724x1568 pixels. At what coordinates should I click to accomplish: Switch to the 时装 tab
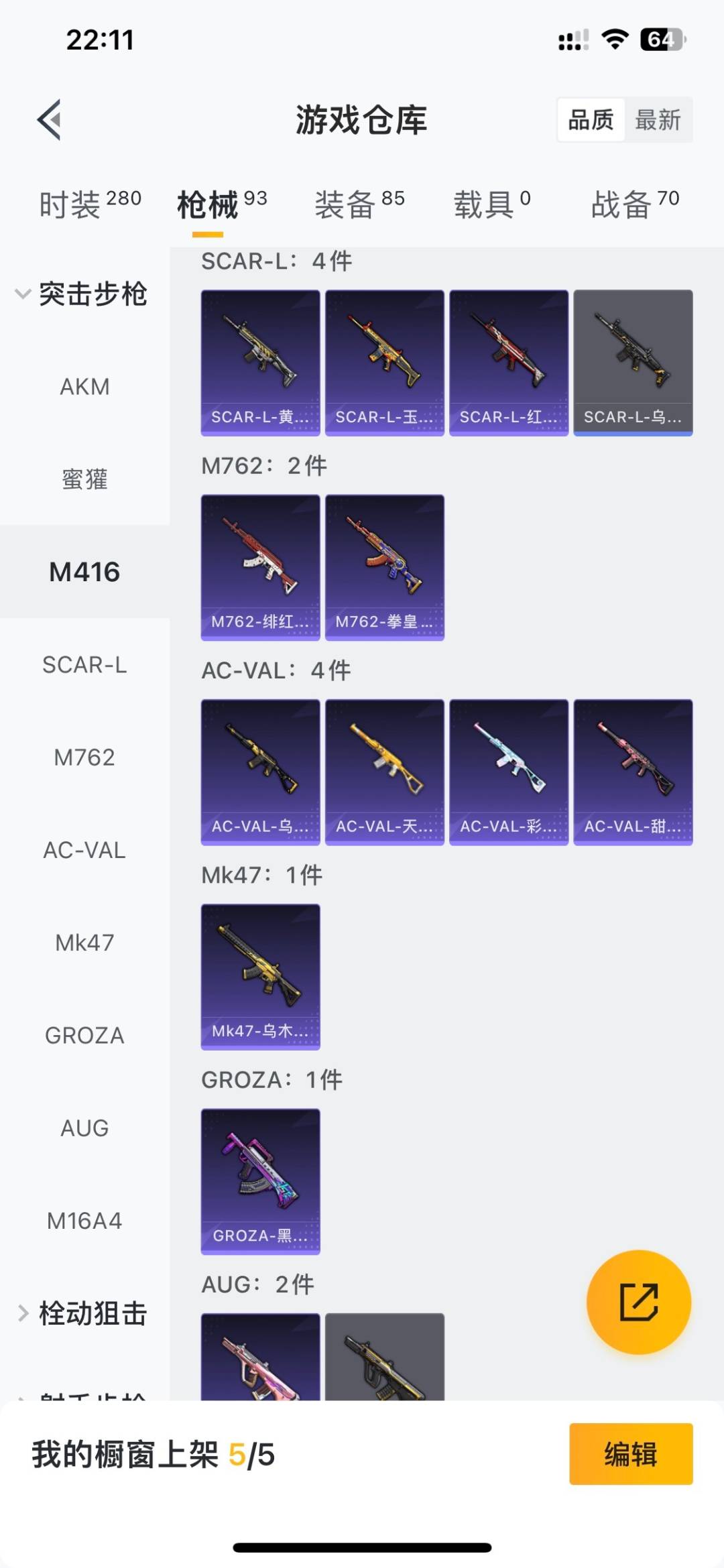tap(90, 204)
